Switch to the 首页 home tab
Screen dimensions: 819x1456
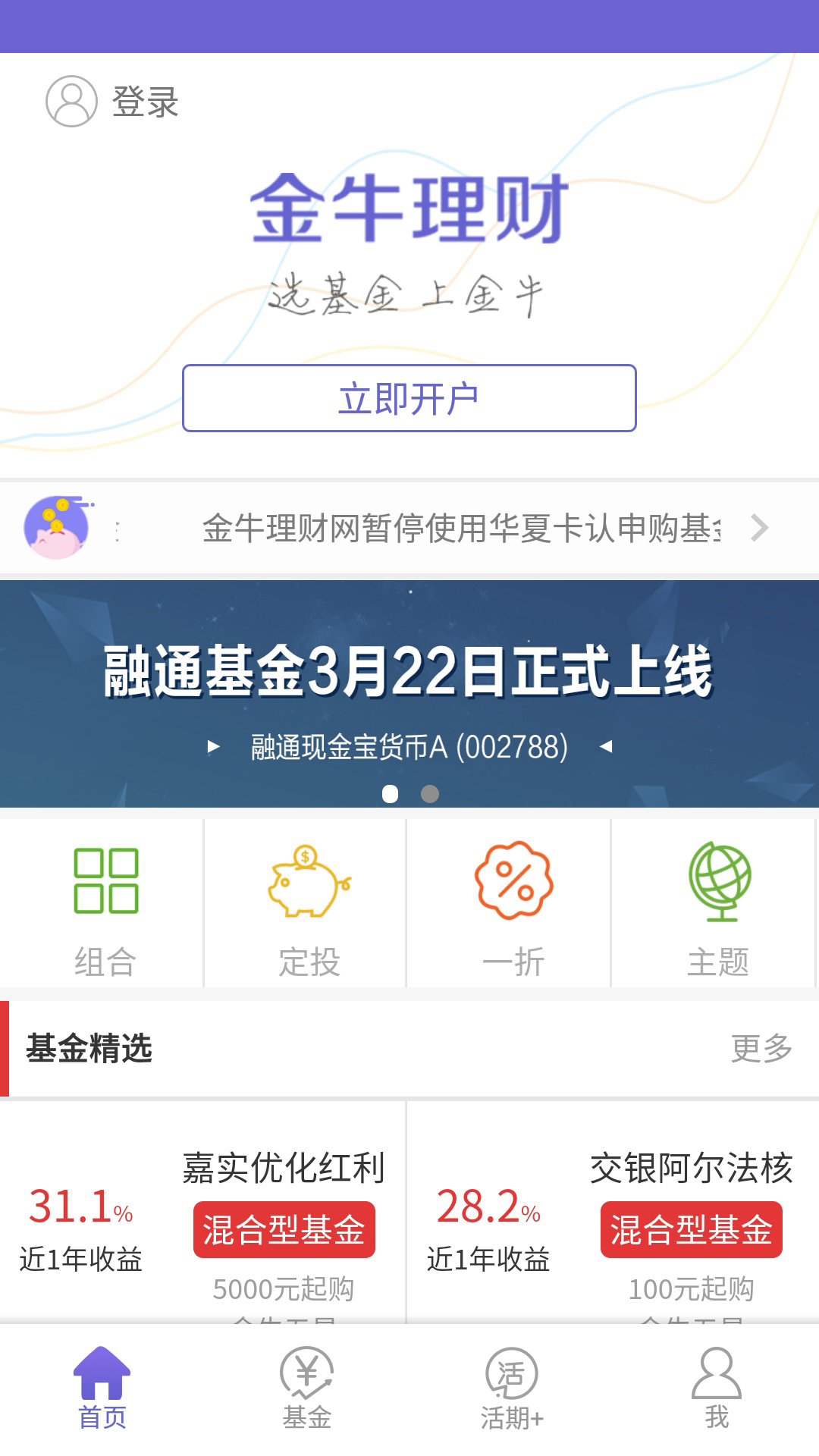coord(102,1388)
